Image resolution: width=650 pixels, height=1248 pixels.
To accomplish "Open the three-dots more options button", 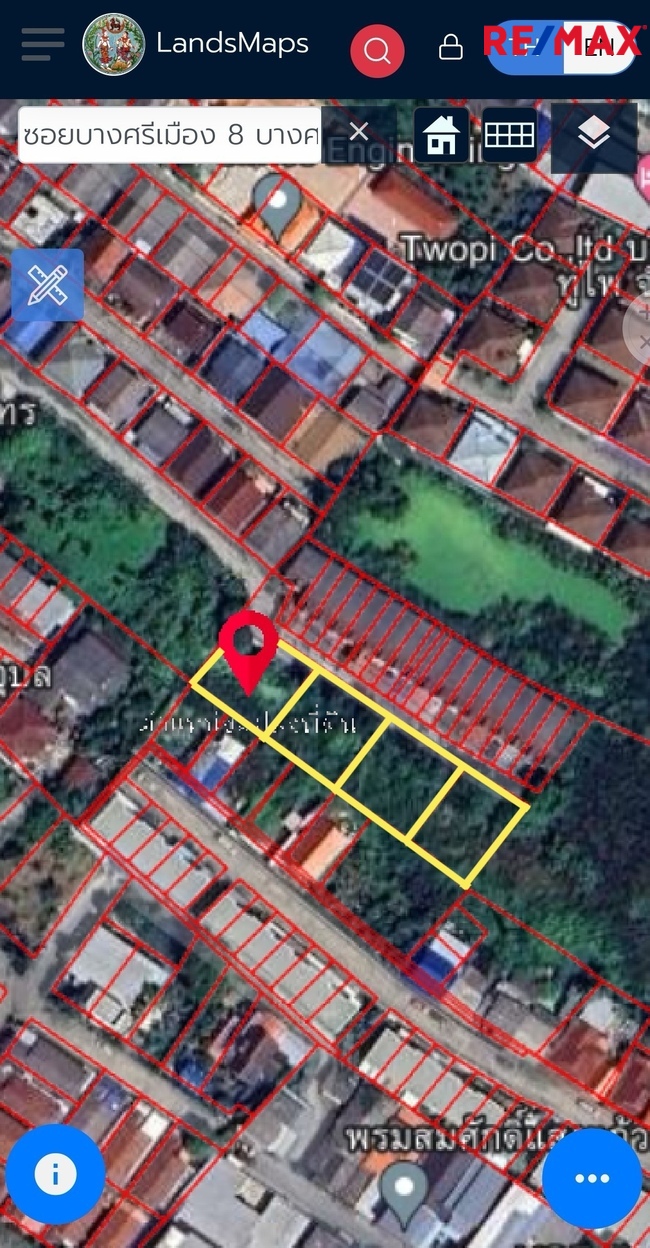I will [x=591, y=1178].
